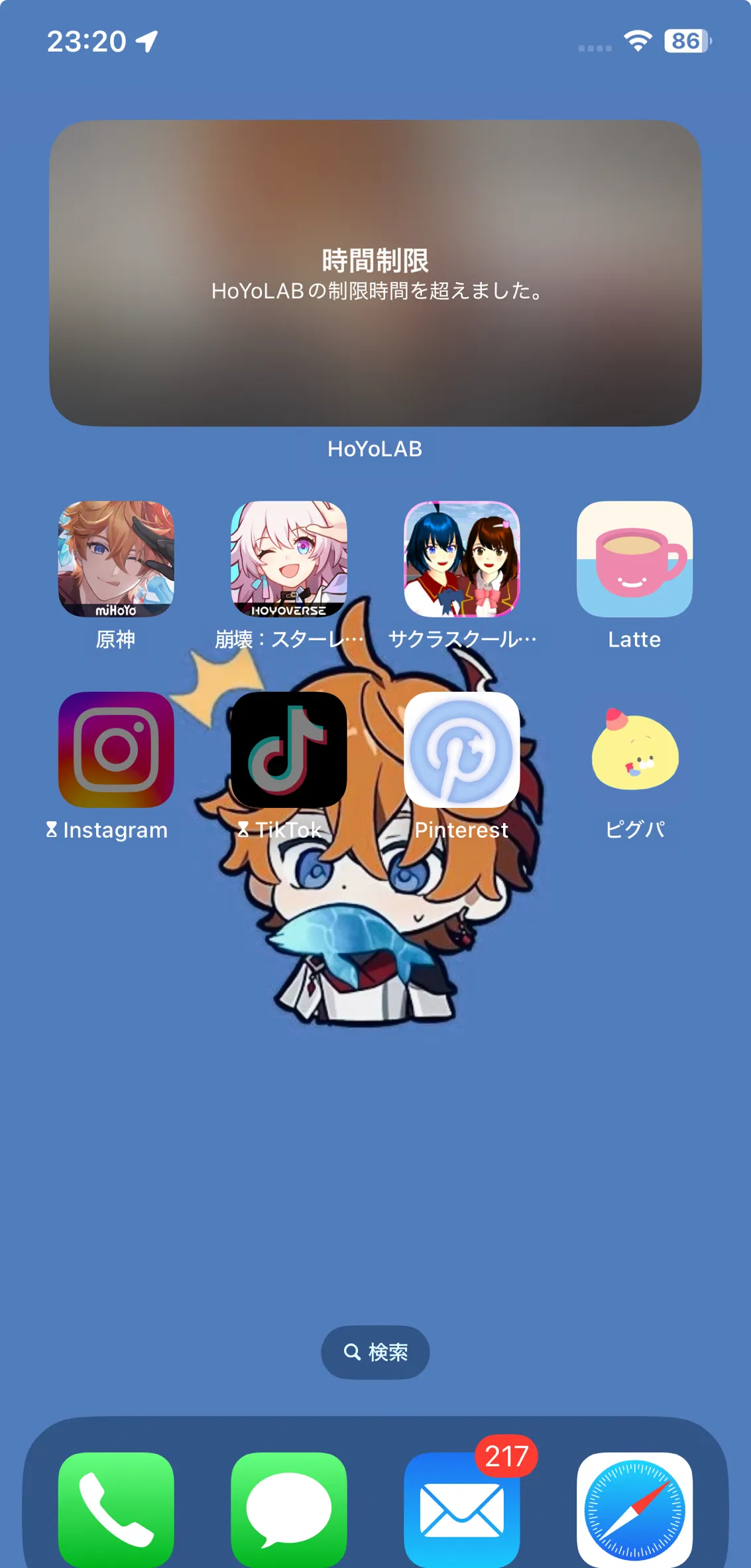Open the Latte app
Viewport: 751px width, 1568px height.
[x=635, y=559]
